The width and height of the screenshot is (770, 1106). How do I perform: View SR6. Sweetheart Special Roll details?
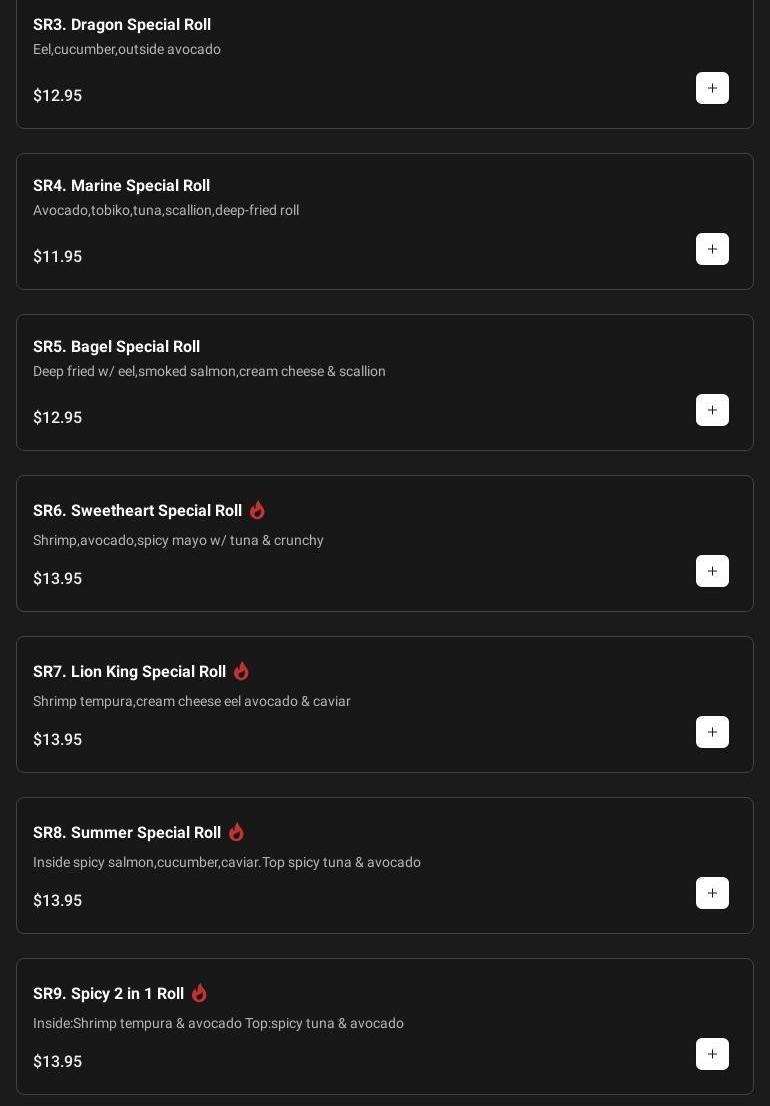coord(137,511)
